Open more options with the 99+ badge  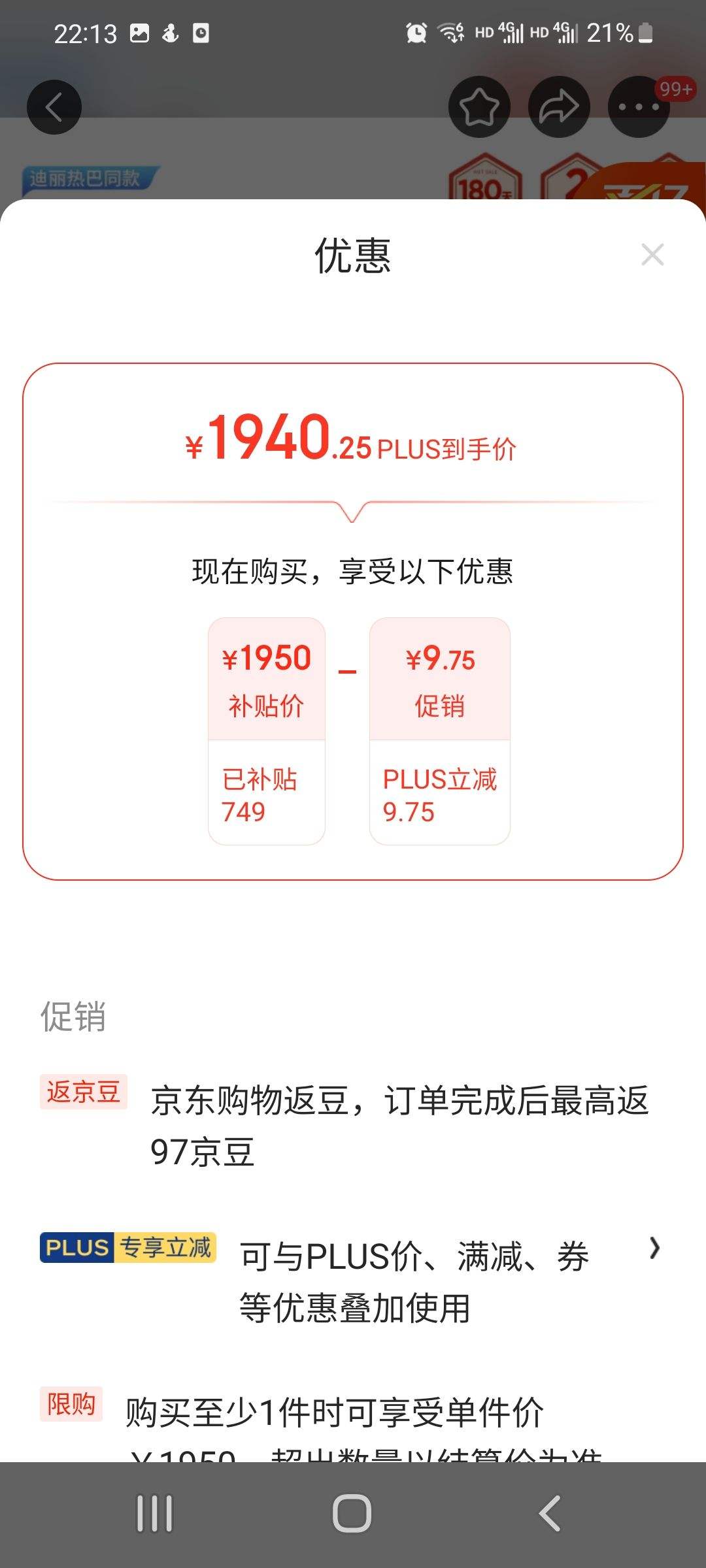pyautogui.click(x=639, y=106)
